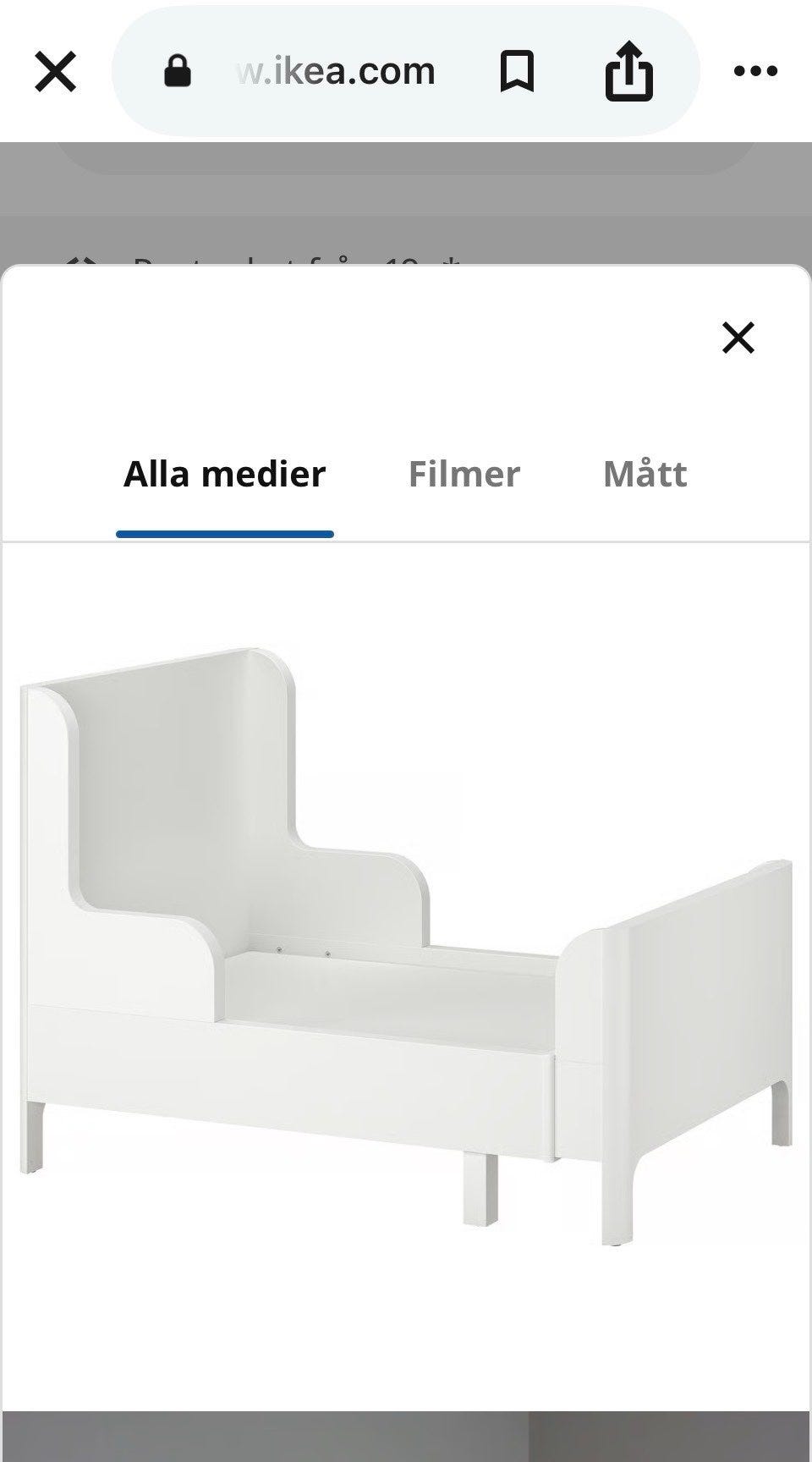Open the Mått tab
The image size is (812, 1462).
645,474
